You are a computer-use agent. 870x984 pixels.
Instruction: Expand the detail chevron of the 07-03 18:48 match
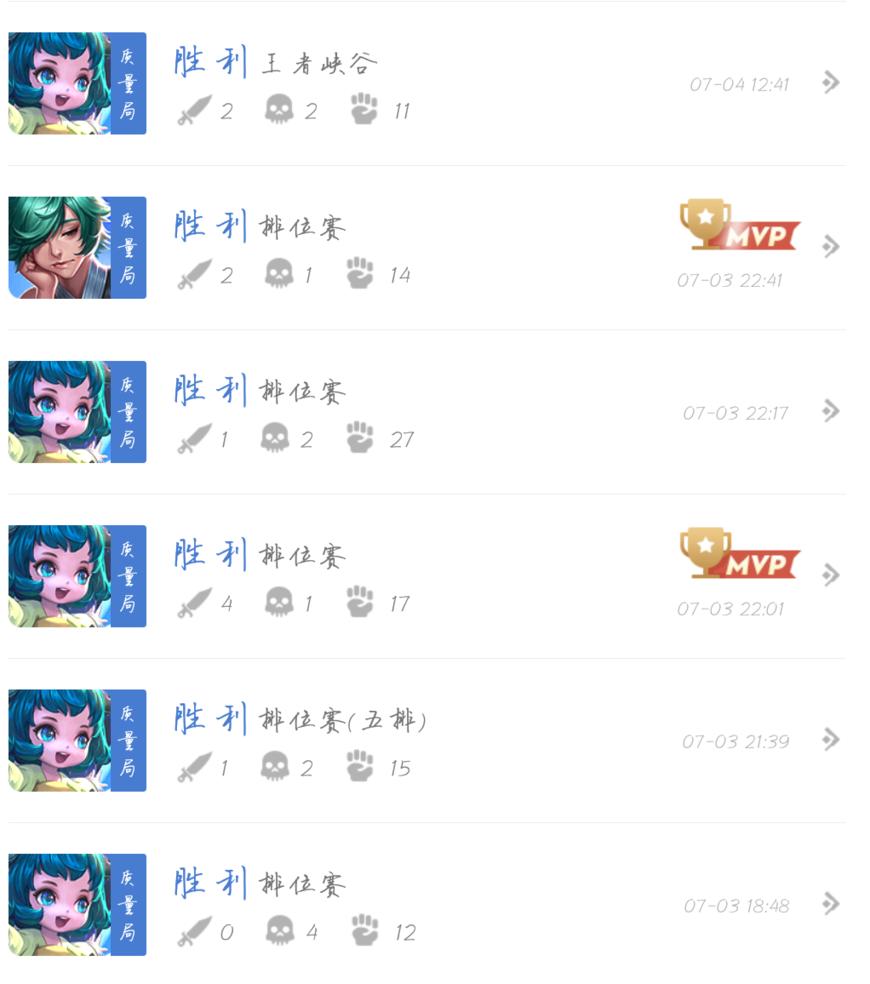pos(830,904)
